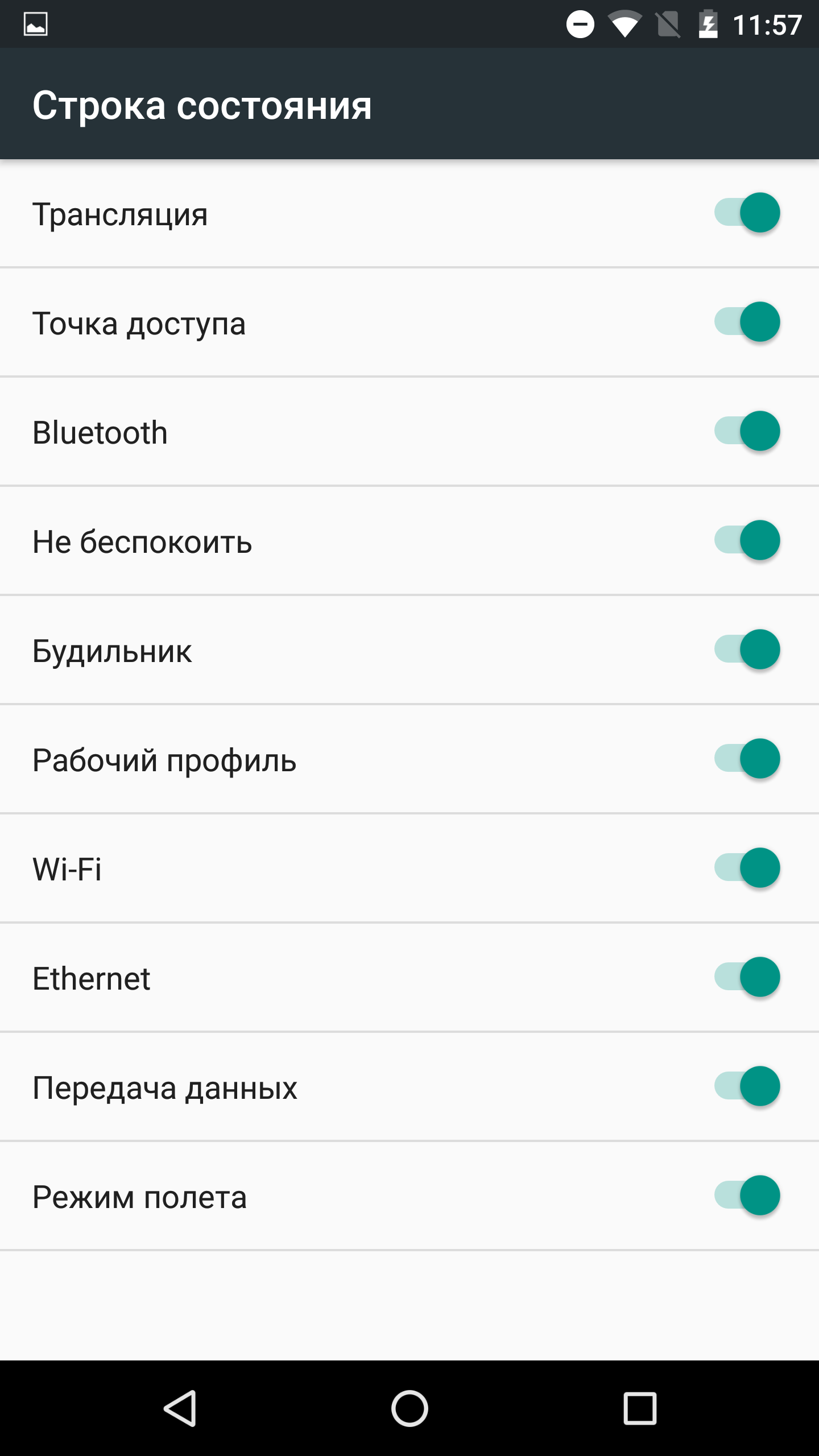819x1456 pixels.
Task: Switch off Передача данных
Action: [x=747, y=1086]
